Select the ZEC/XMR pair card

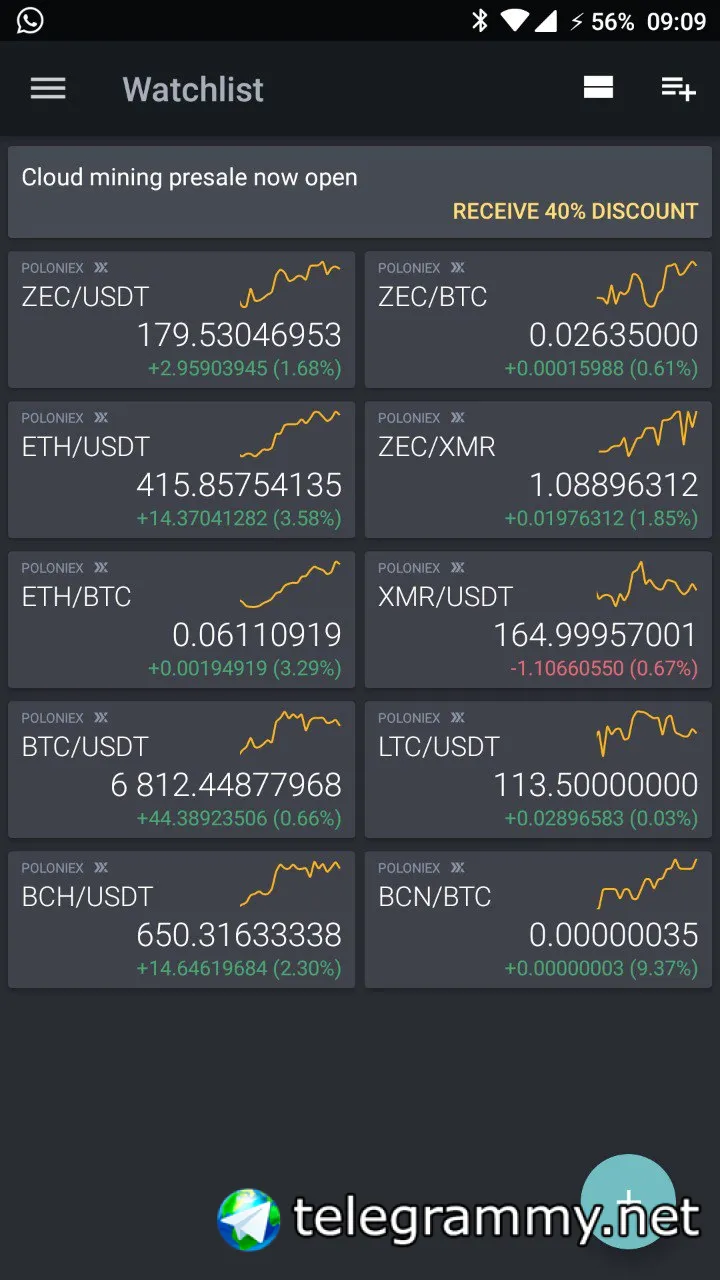[x=538, y=469]
